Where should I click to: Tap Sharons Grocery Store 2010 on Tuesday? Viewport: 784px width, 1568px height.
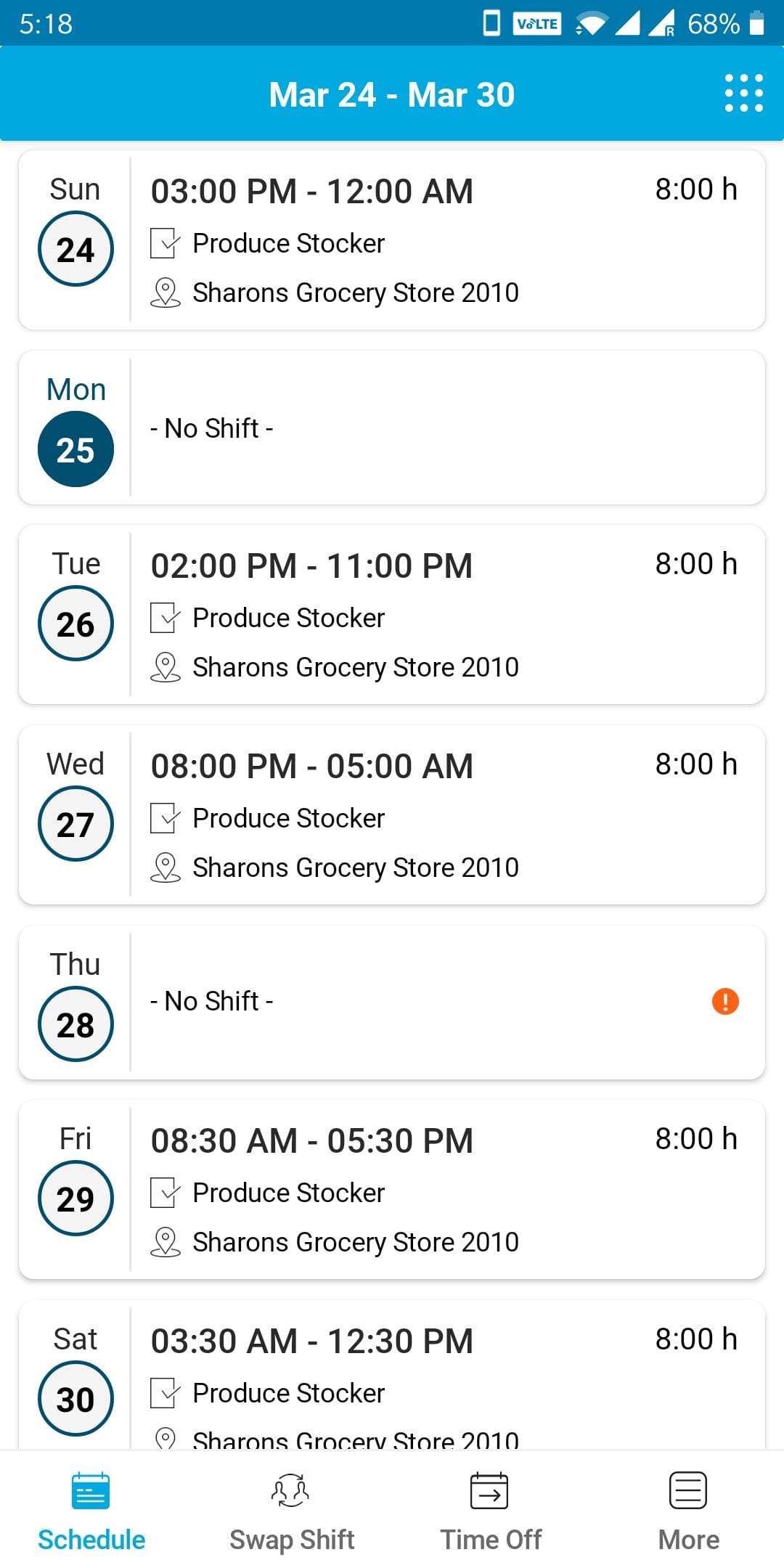[x=355, y=666]
